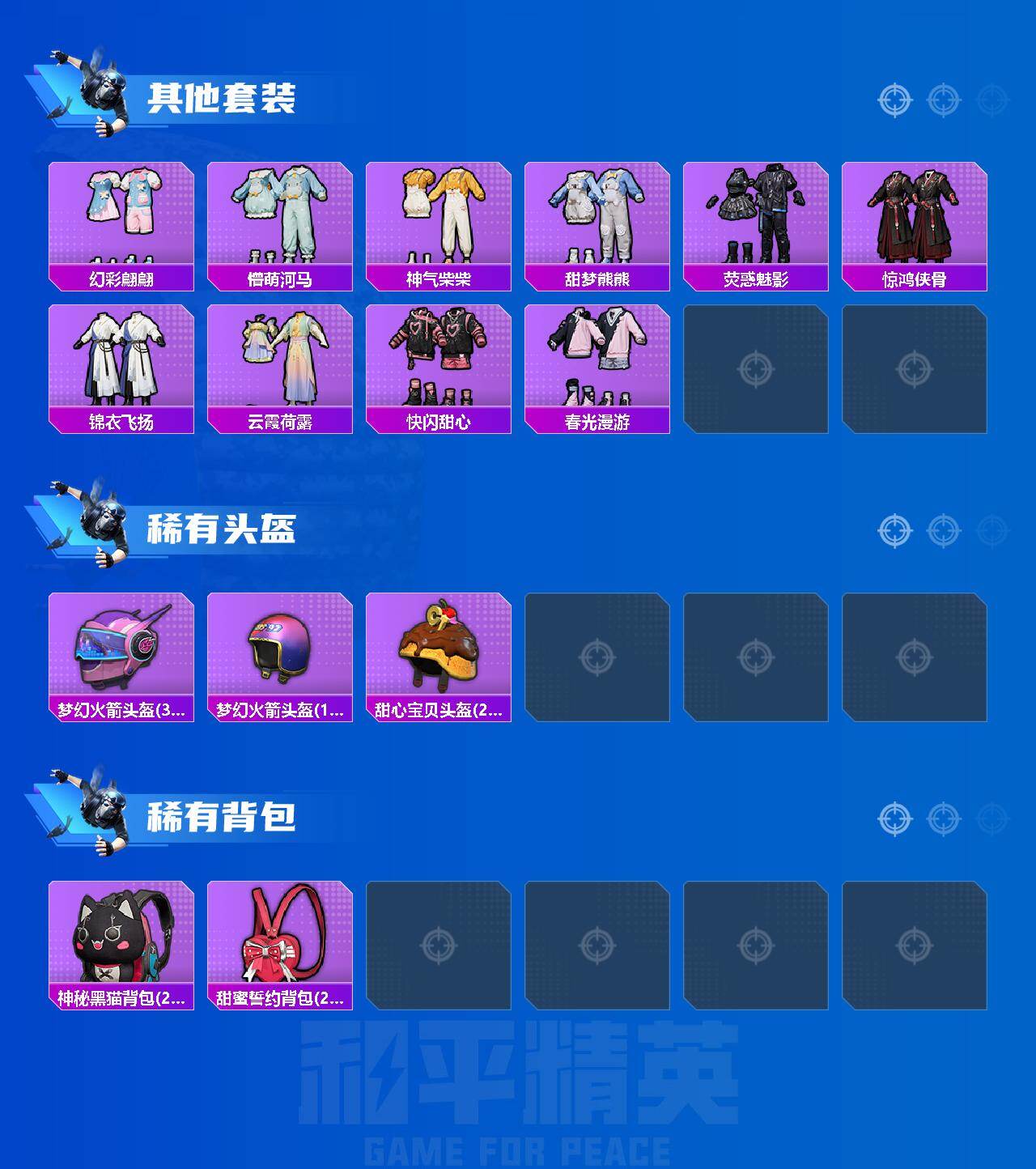The height and width of the screenshot is (1169, 1036).
Task: View the 荧惑魅影 outfit set
Action: click(x=759, y=219)
